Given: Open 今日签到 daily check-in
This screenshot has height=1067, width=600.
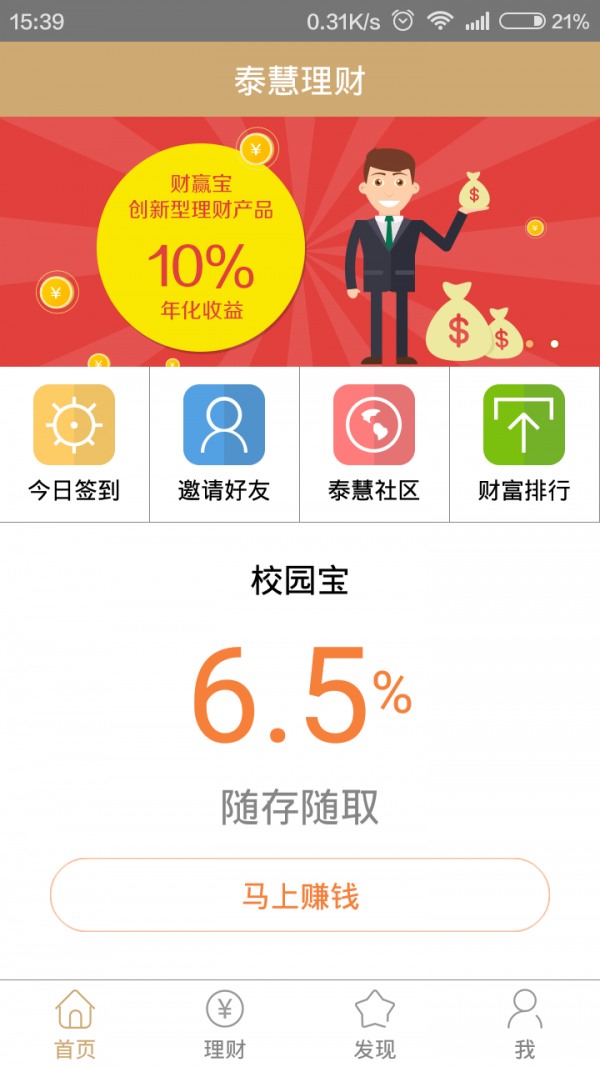Looking at the screenshot, I should click(x=74, y=444).
